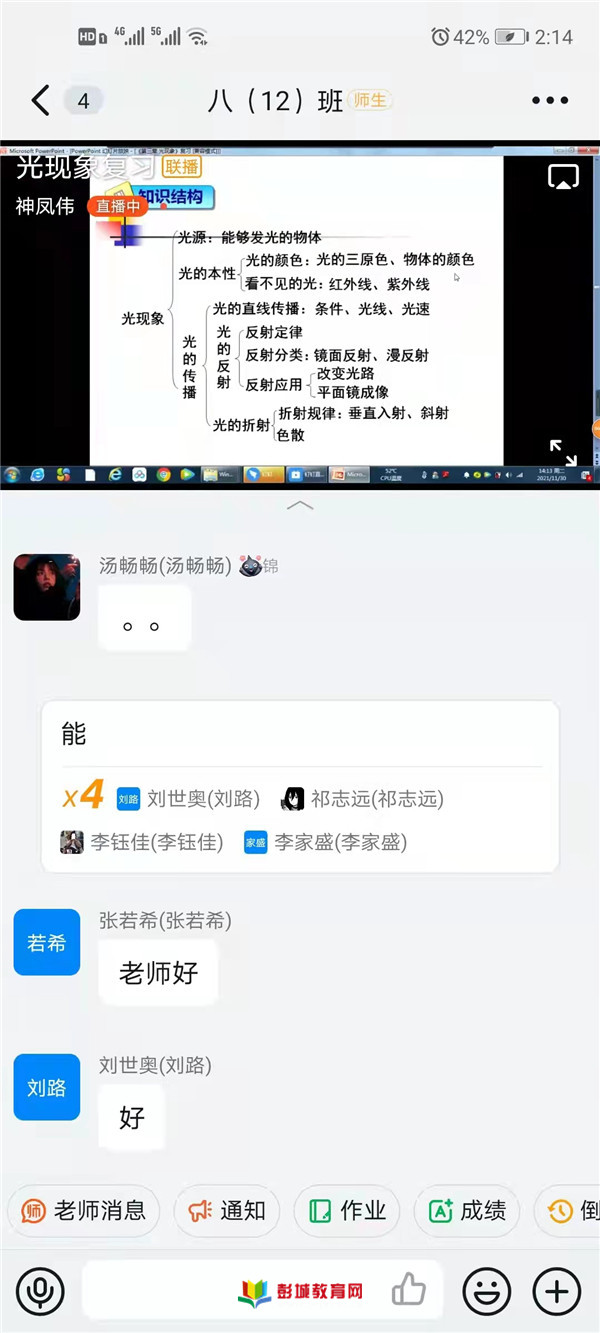Open the 通知 chip
Viewport: 600px width, 1333px height.
[x=226, y=1211]
